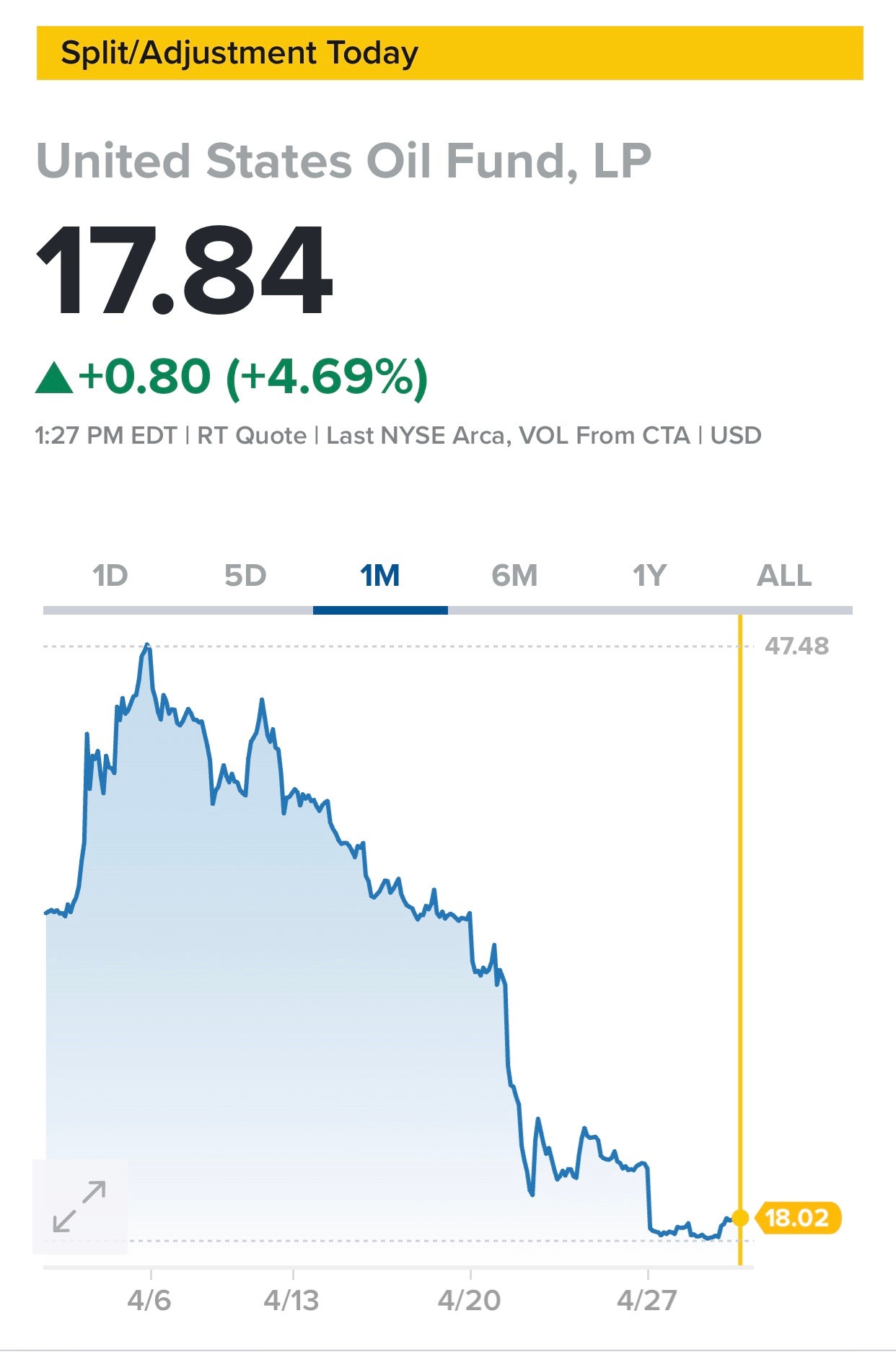
Task: Show the 1Y price chart
Action: [649, 576]
